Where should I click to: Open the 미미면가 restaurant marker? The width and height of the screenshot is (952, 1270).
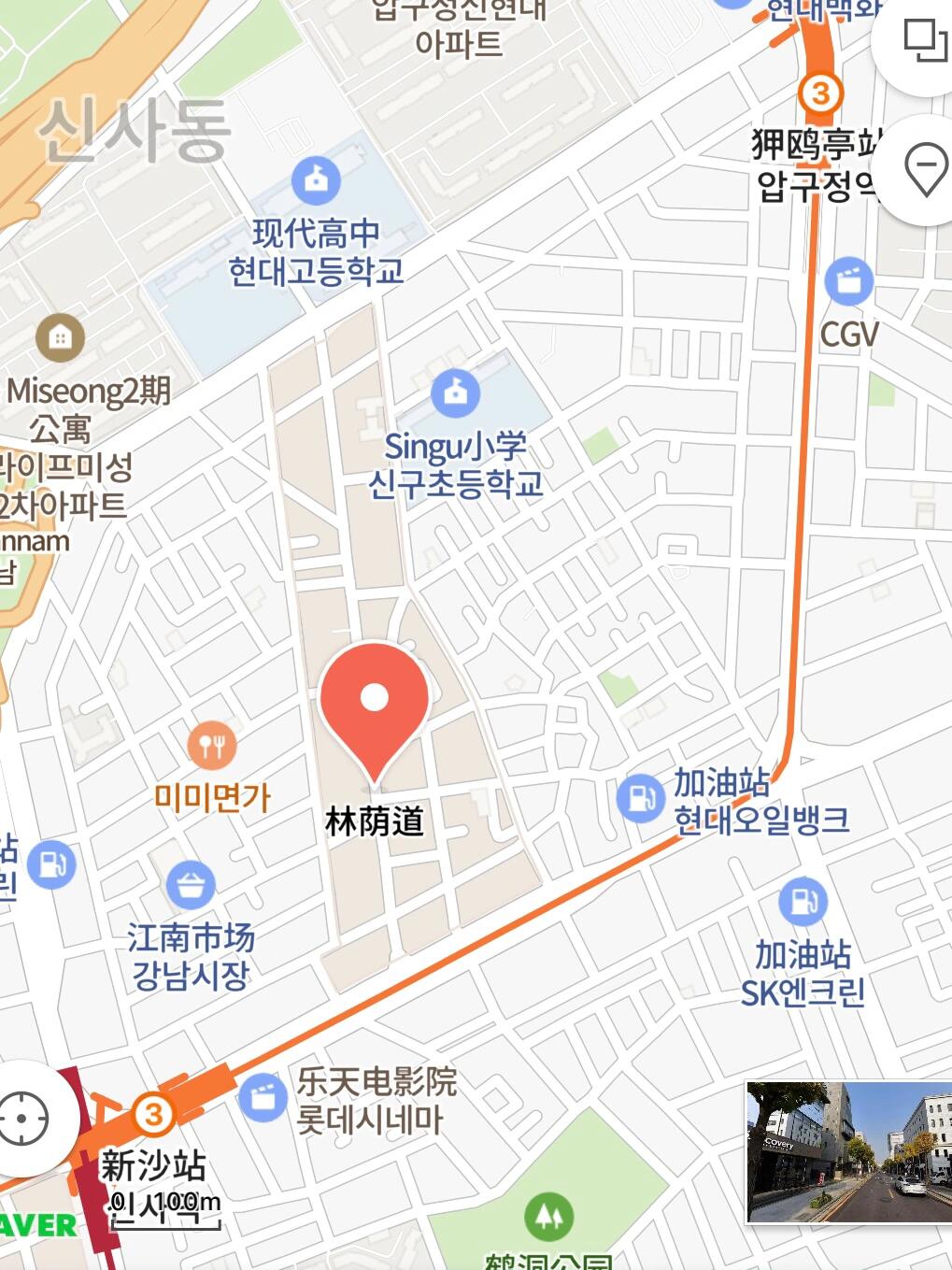click(212, 745)
